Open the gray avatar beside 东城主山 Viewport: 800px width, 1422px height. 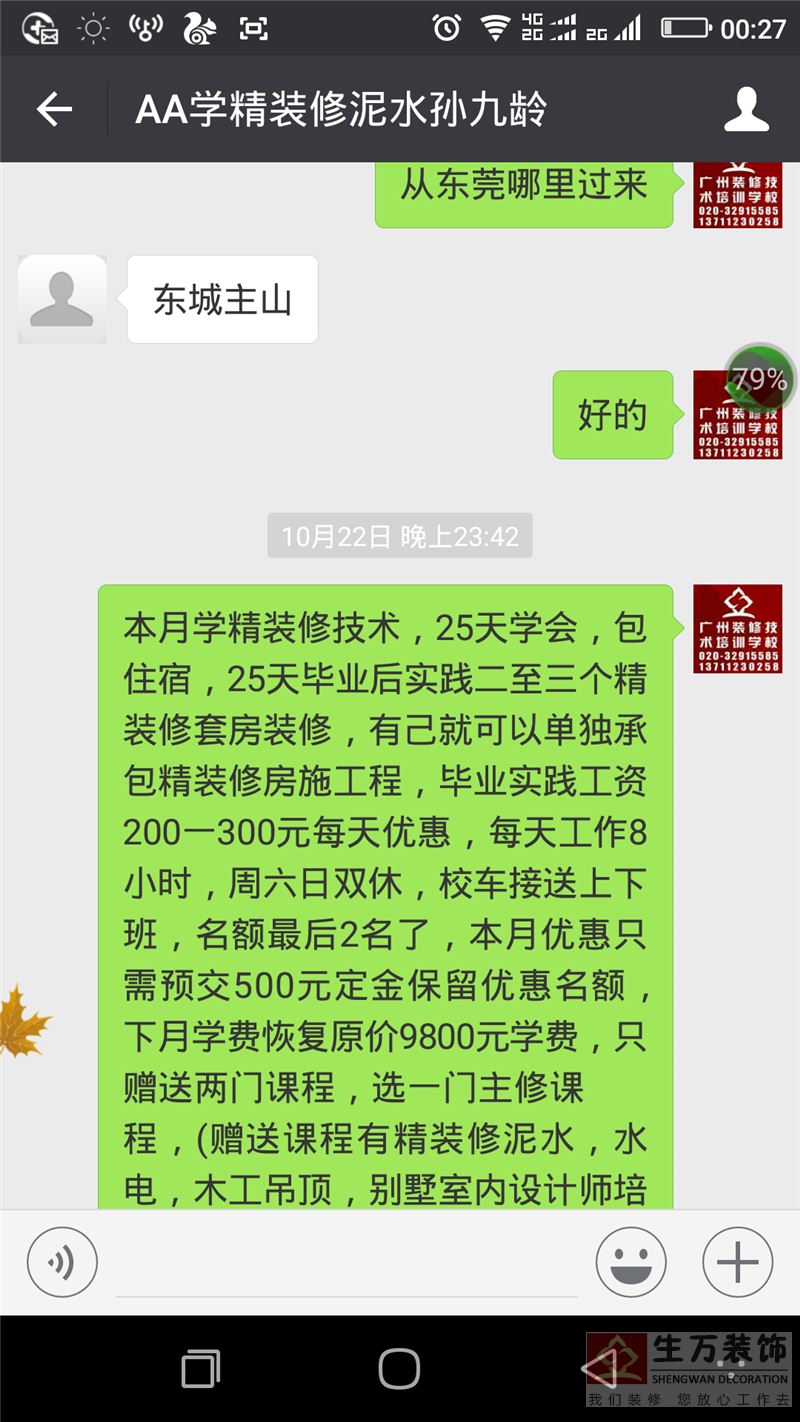point(62,299)
